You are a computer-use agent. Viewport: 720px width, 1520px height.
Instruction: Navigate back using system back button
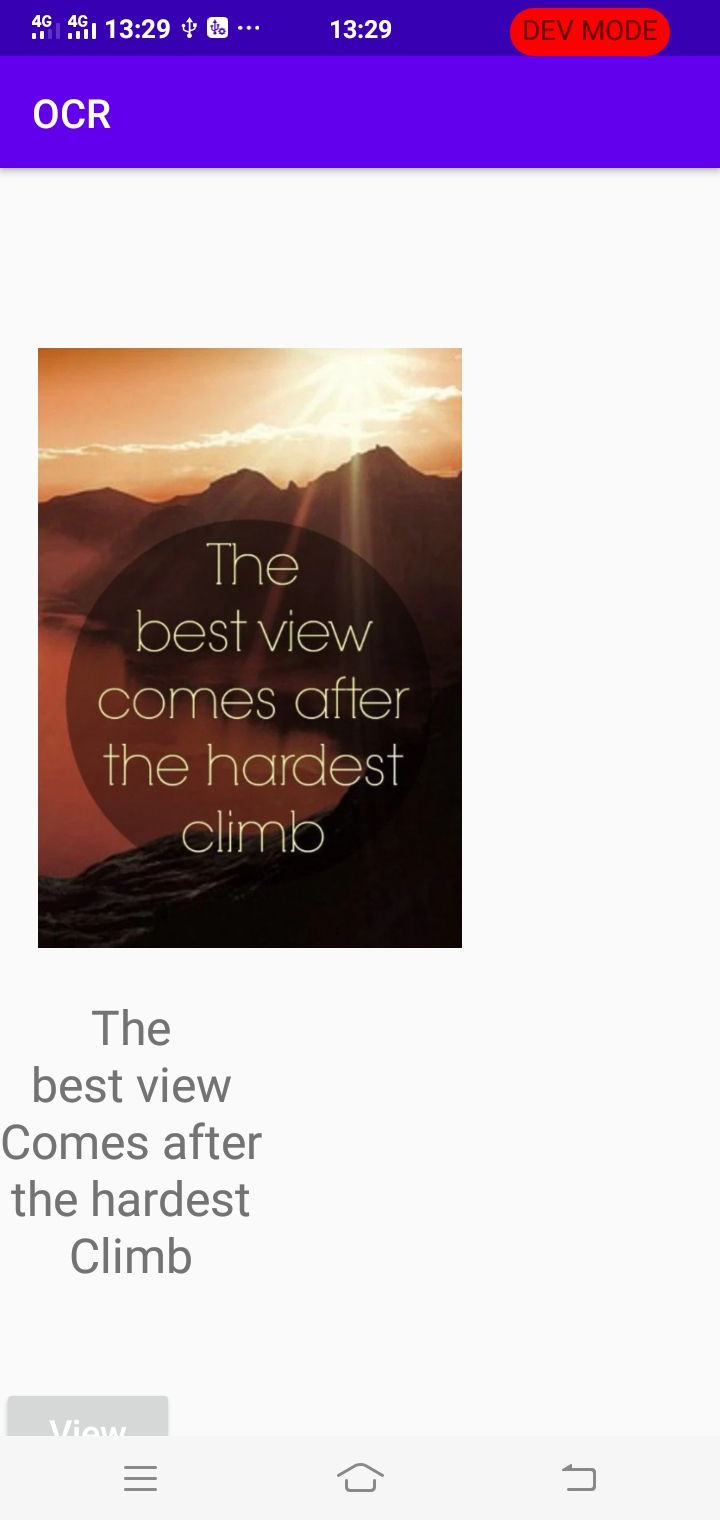pos(579,1478)
